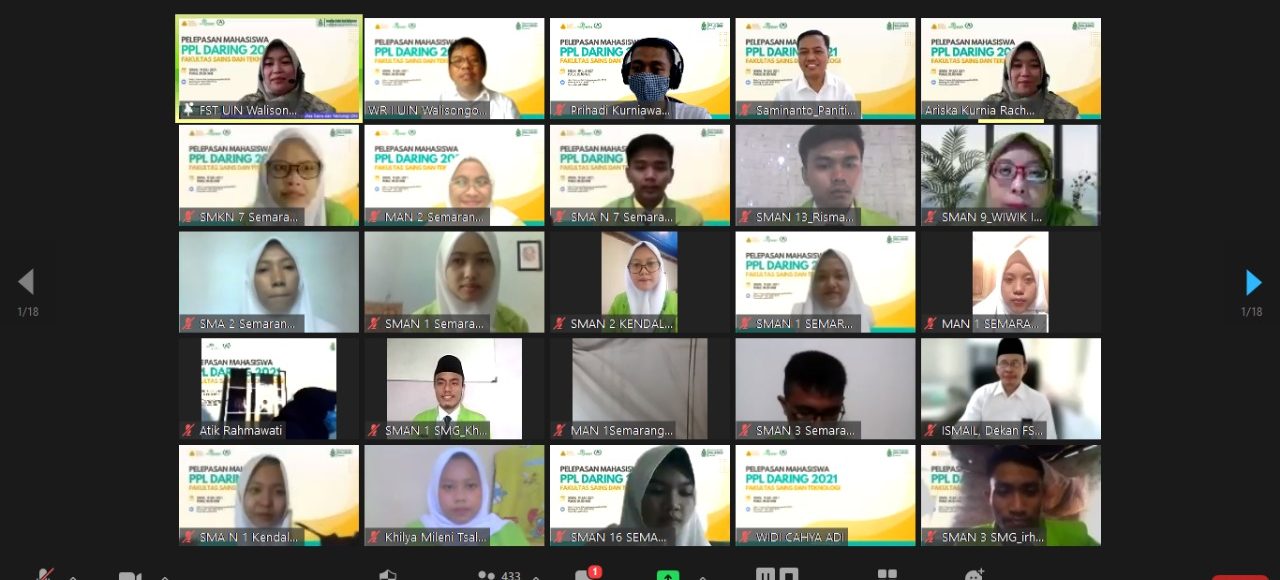
Task: Tap Ariska Kurnia Rachmawati's video tile
Action: [x=1010, y=68]
